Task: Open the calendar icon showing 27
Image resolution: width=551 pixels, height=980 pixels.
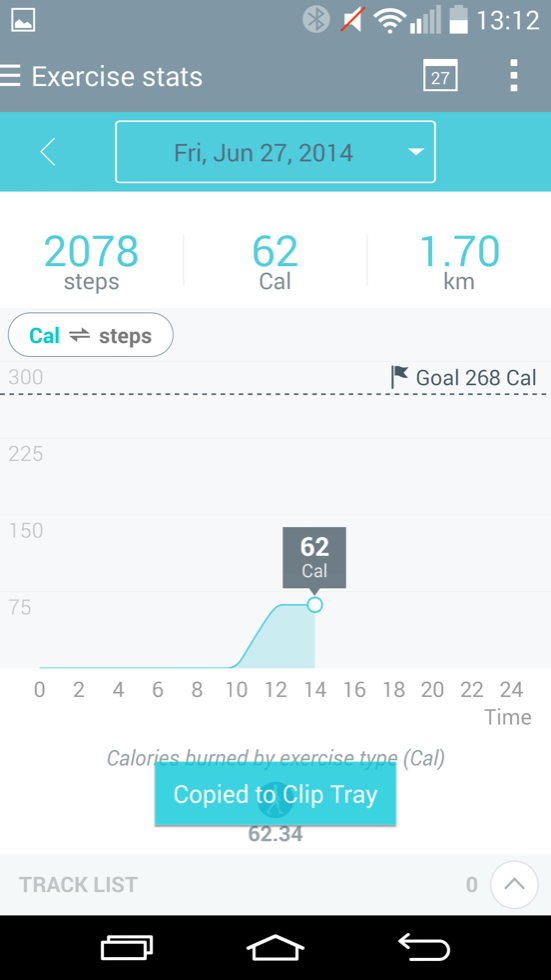Action: pyautogui.click(x=440, y=76)
